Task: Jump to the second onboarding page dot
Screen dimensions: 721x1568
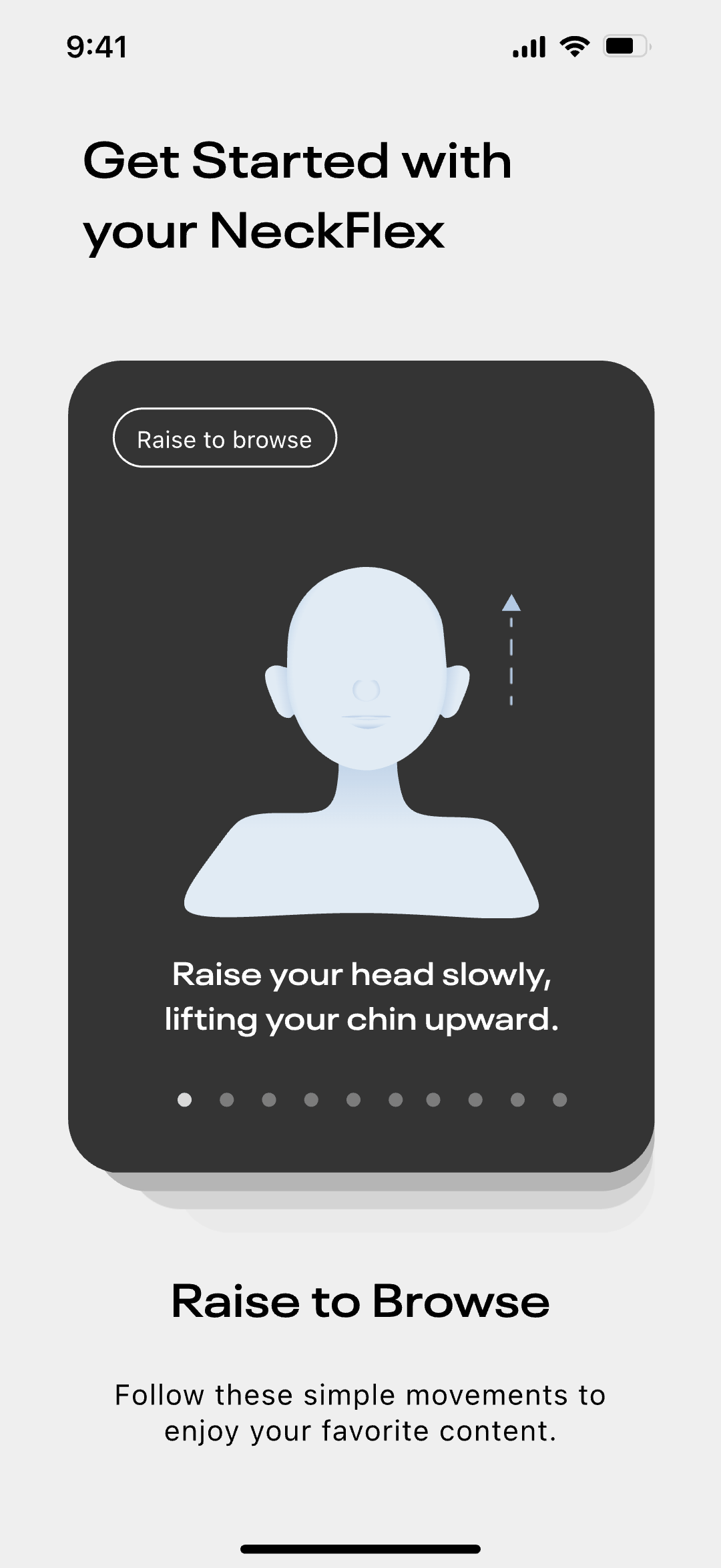Action: coord(227,1100)
